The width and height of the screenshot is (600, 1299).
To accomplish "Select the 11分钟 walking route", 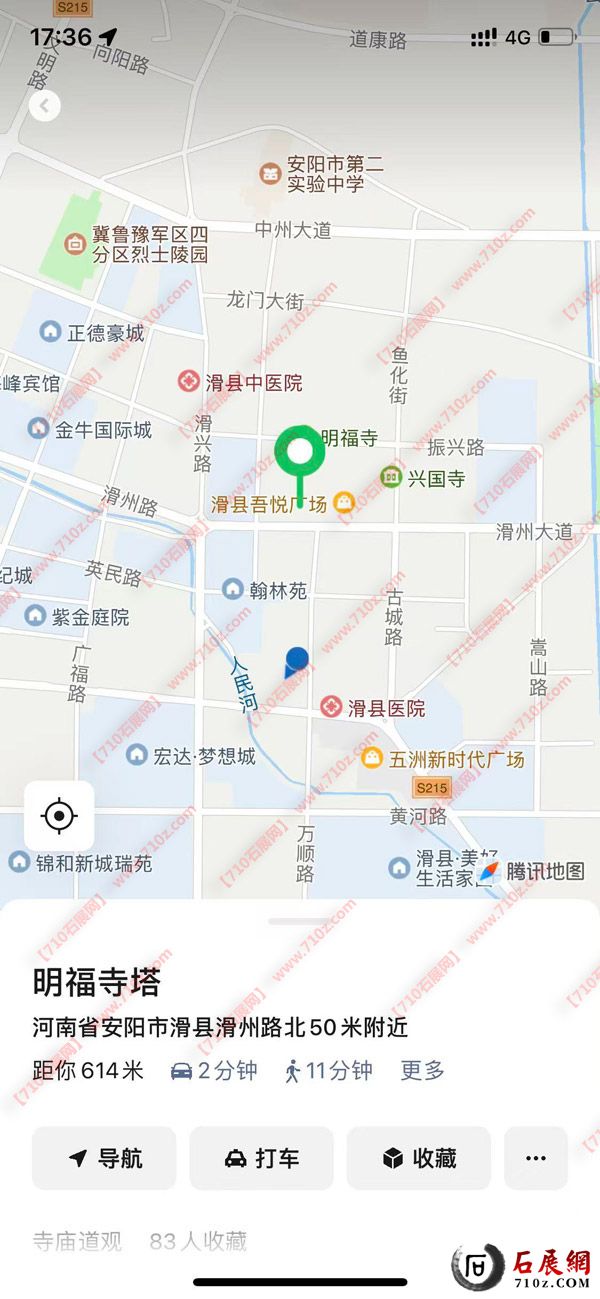I will point(328,1070).
